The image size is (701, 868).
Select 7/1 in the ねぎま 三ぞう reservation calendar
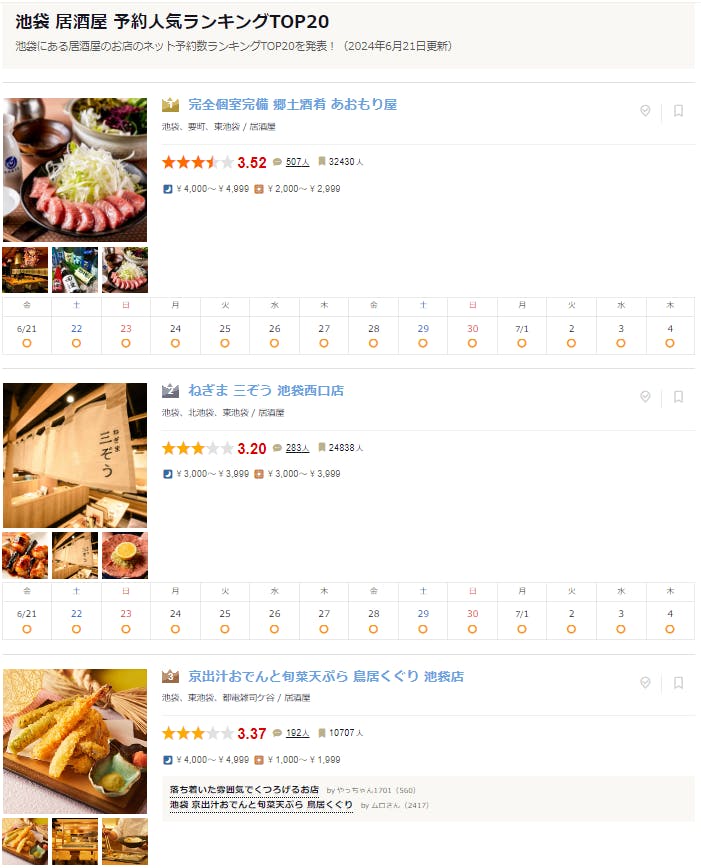pyautogui.click(x=522, y=622)
